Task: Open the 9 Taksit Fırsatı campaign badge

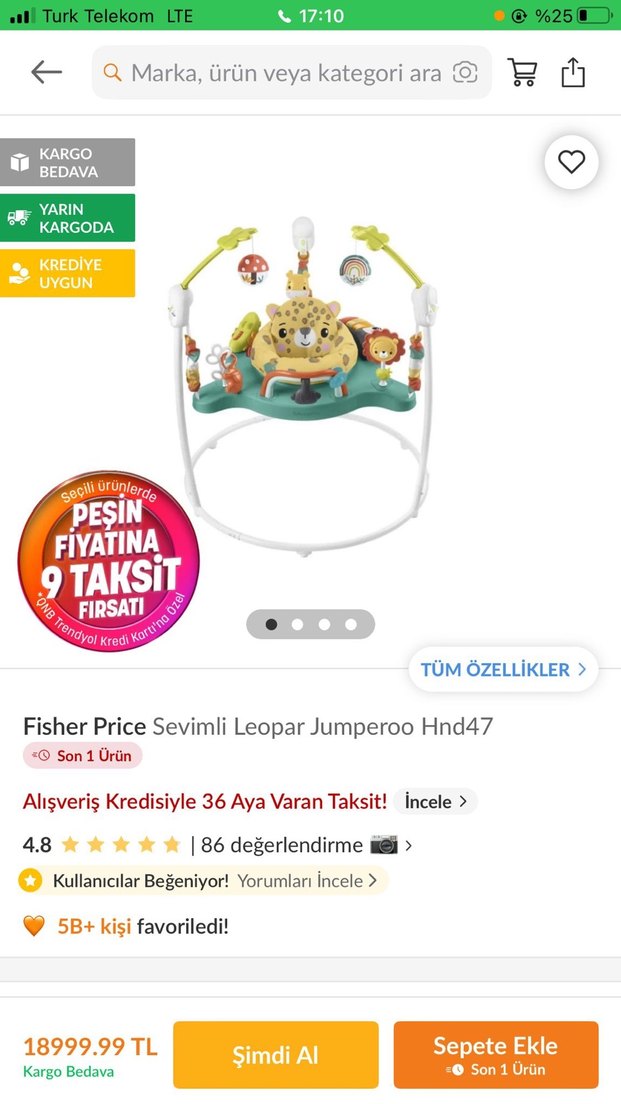Action: 108,560
